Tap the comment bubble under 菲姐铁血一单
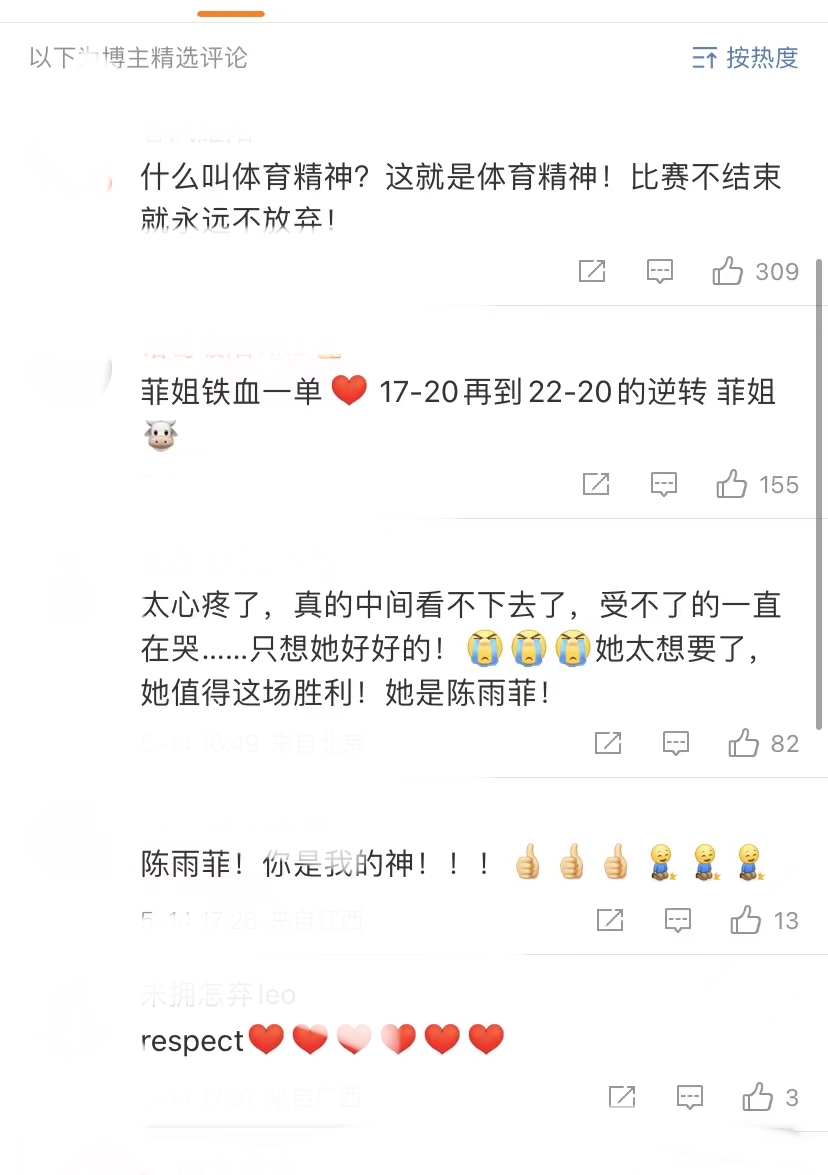828x1175 pixels. pyautogui.click(x=663, y=484)
